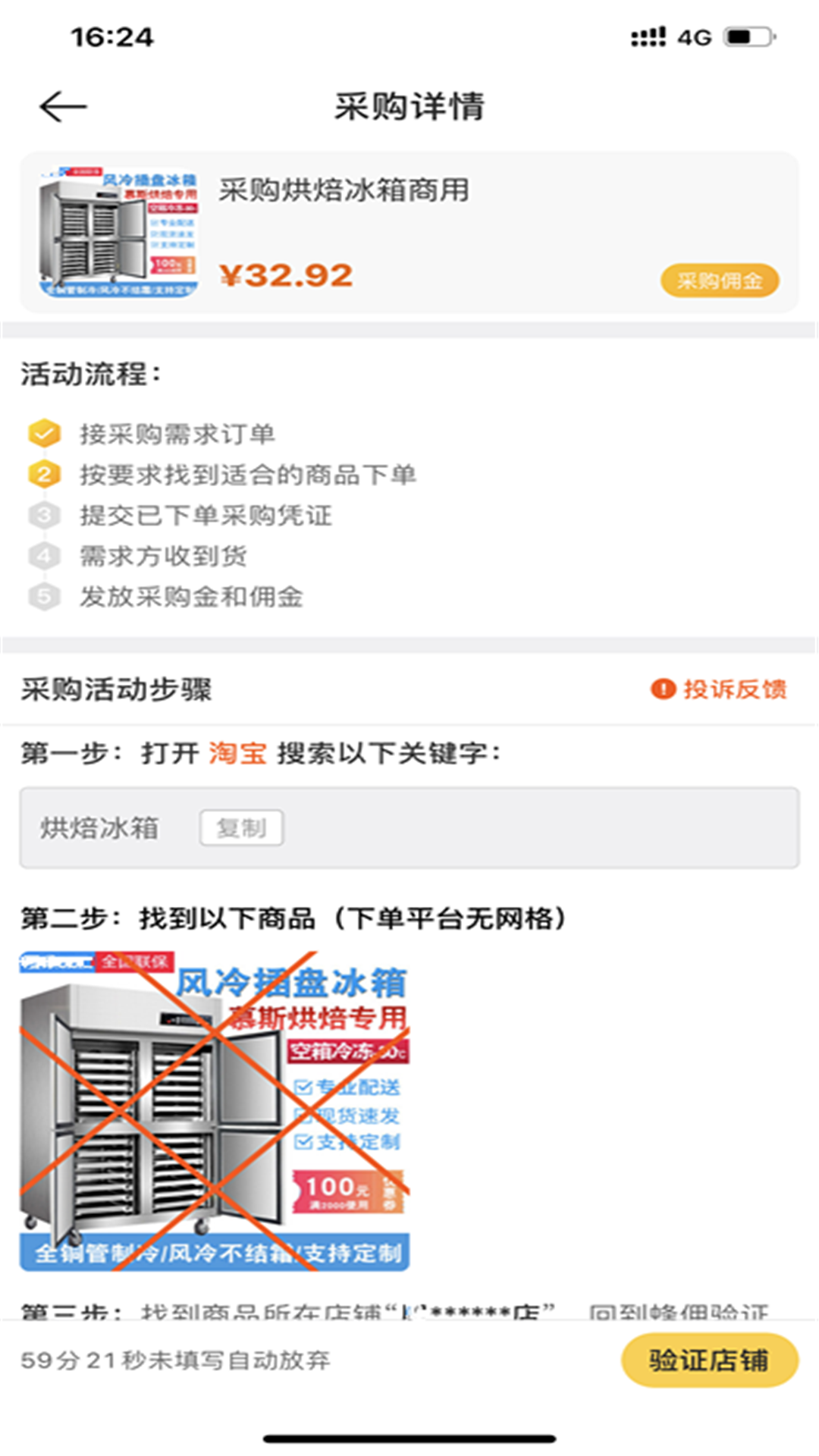Go back using the arrow icon
The image size is (819, 1456).
click(x=63, y=106)
